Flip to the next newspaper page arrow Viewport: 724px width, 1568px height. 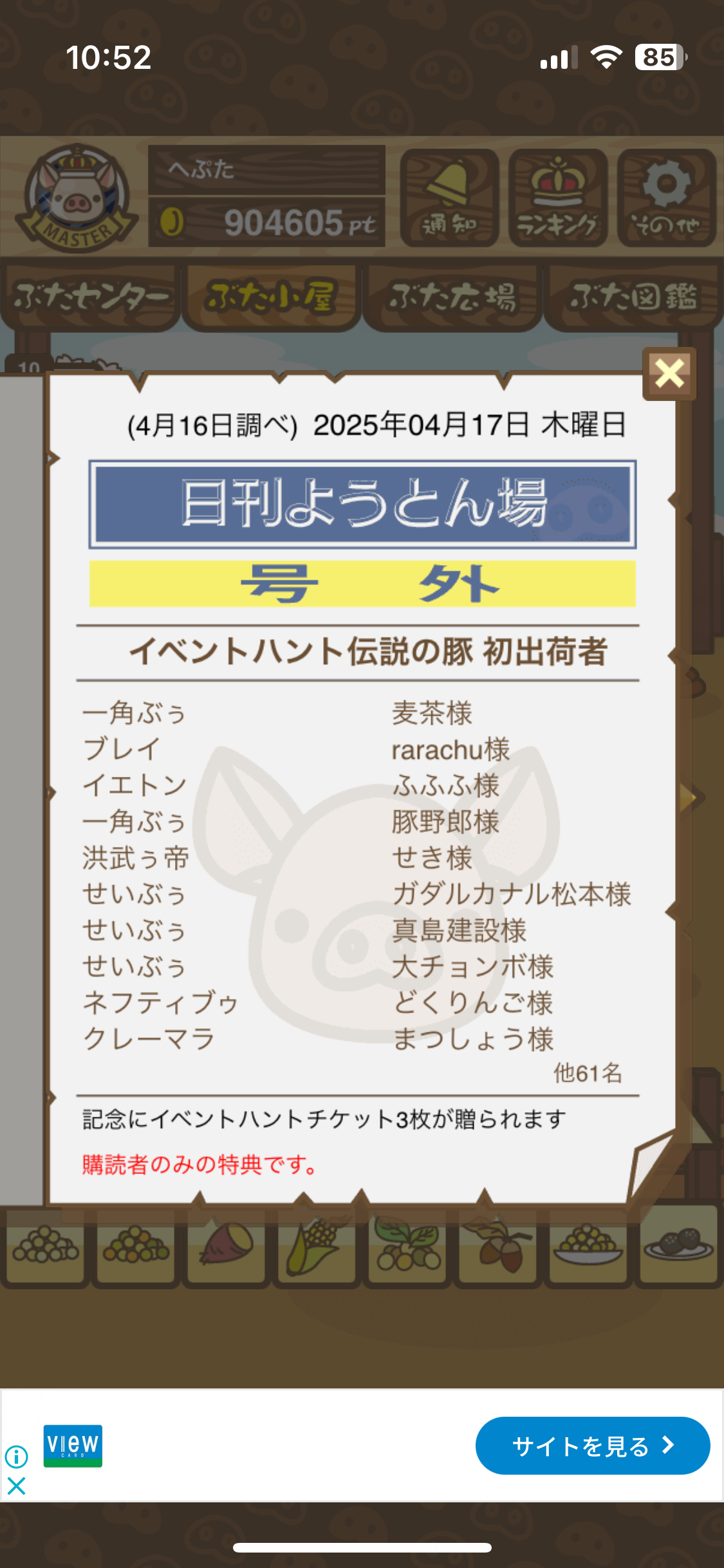coord(690,798)
